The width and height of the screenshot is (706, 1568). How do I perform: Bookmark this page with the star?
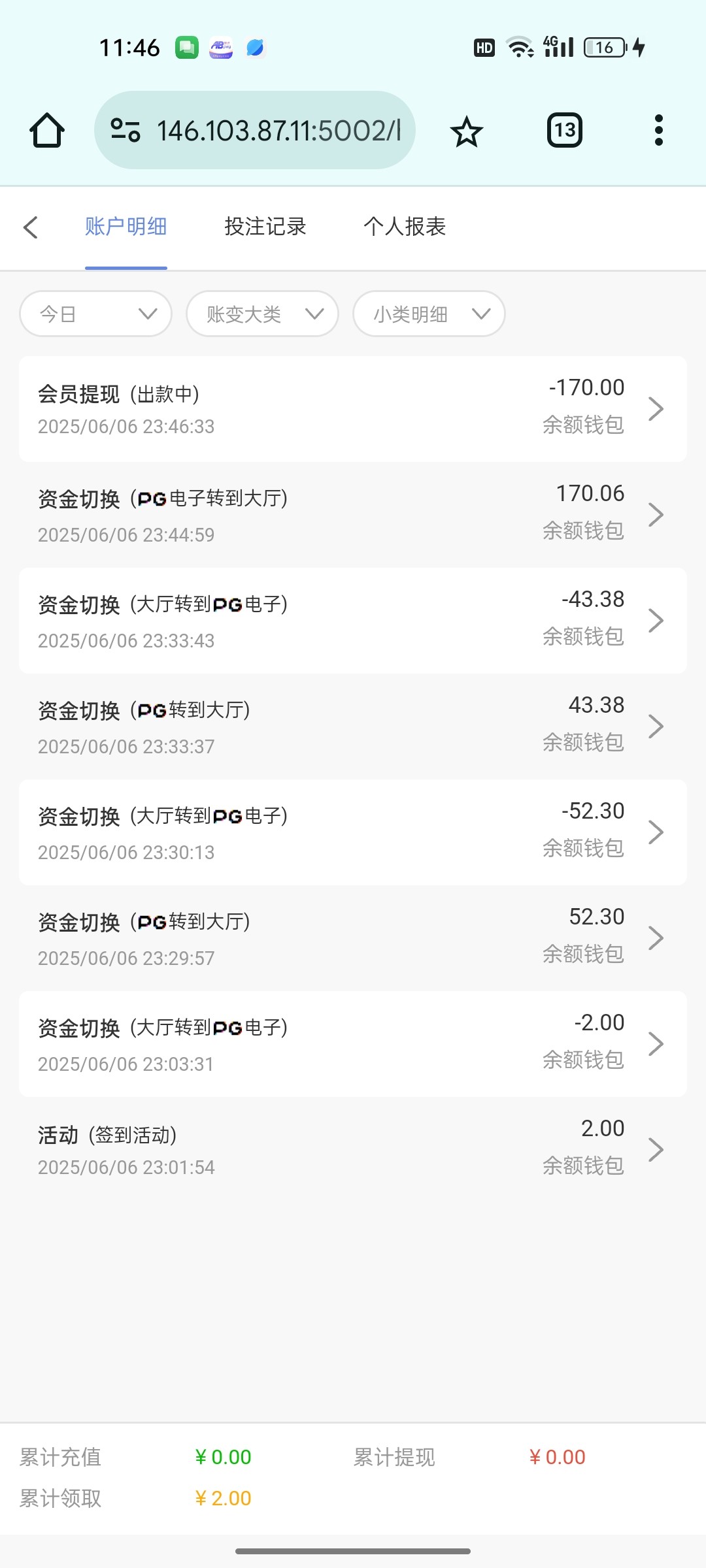(x=466, y=131)
